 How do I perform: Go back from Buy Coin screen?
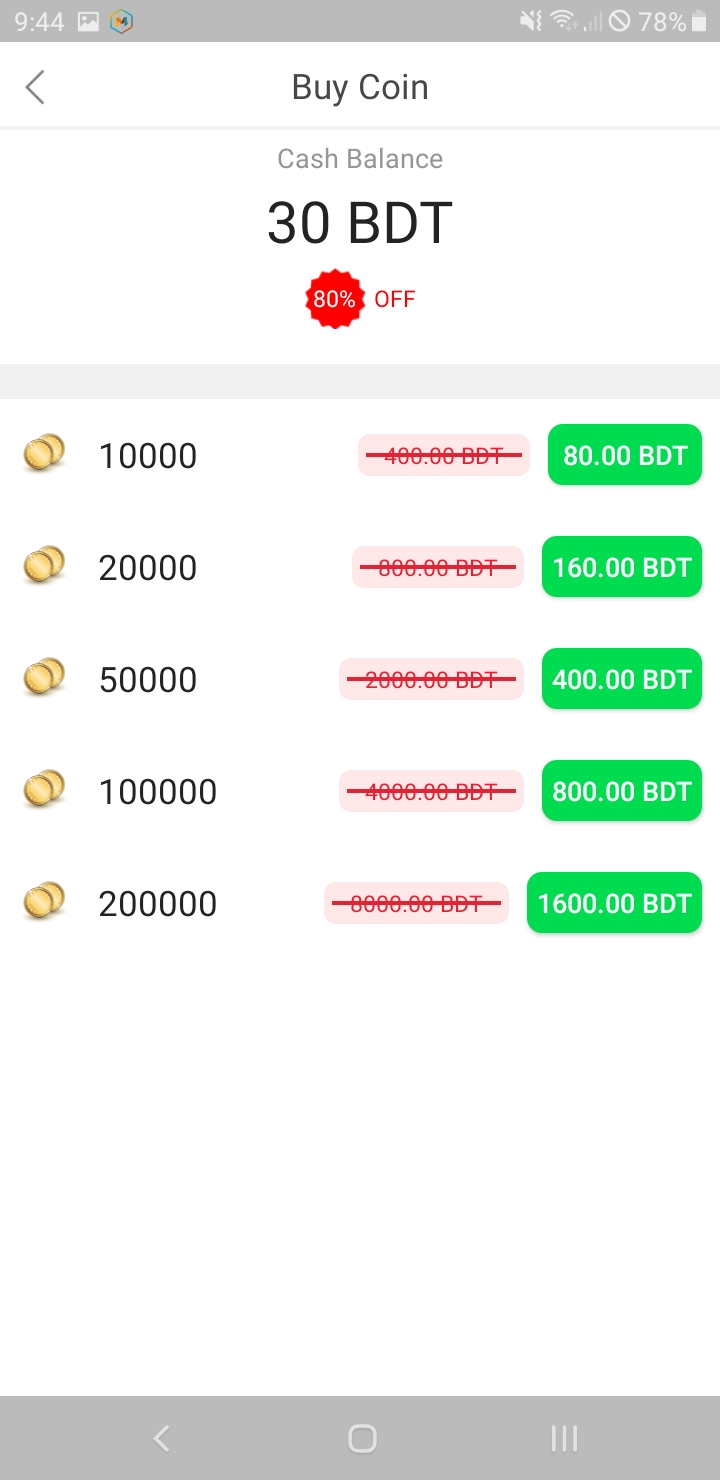point(36,88)
